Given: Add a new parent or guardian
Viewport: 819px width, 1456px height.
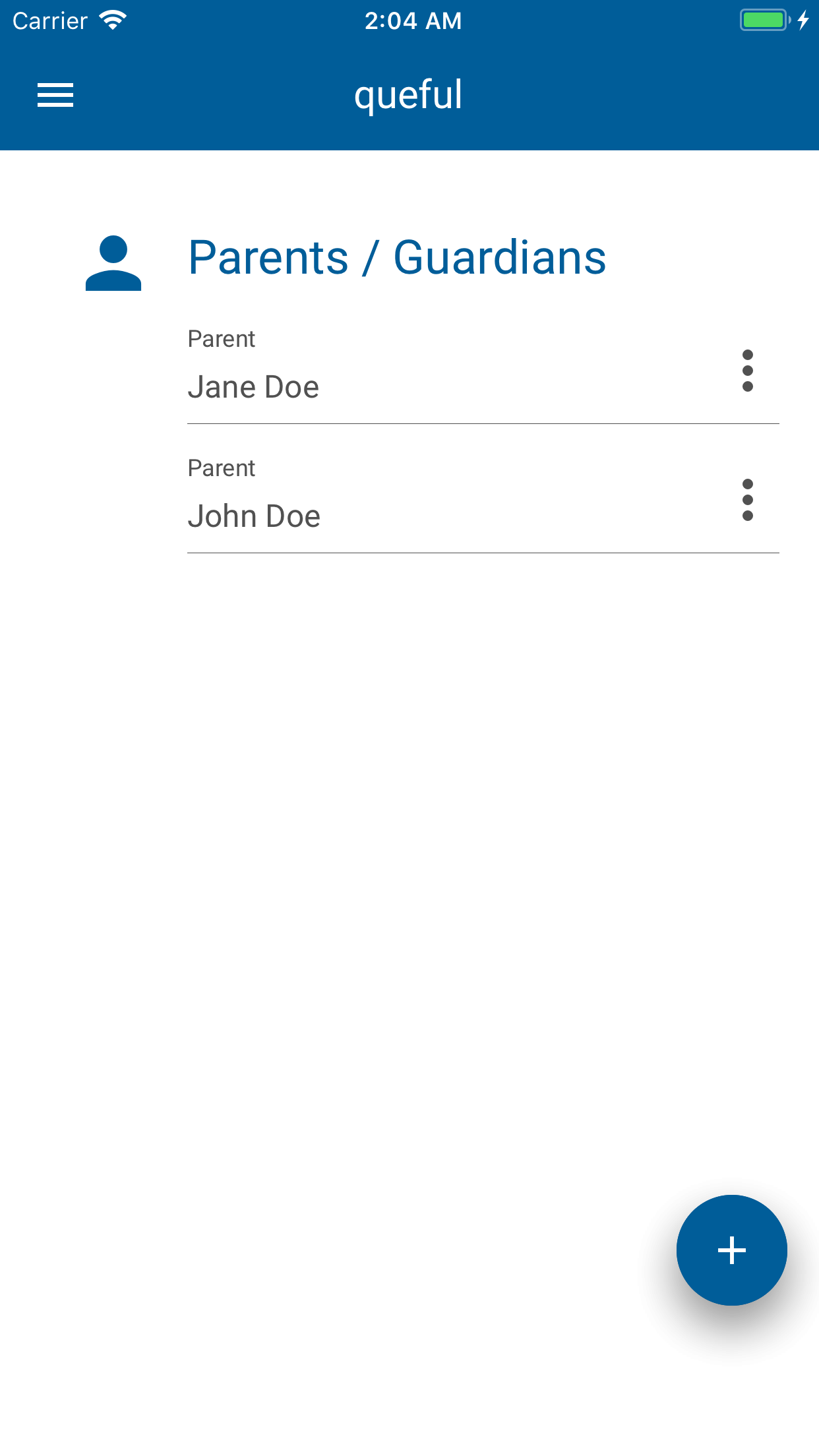Looking at the screenshot, I should pyautogui.click(x=731, y=1250).
